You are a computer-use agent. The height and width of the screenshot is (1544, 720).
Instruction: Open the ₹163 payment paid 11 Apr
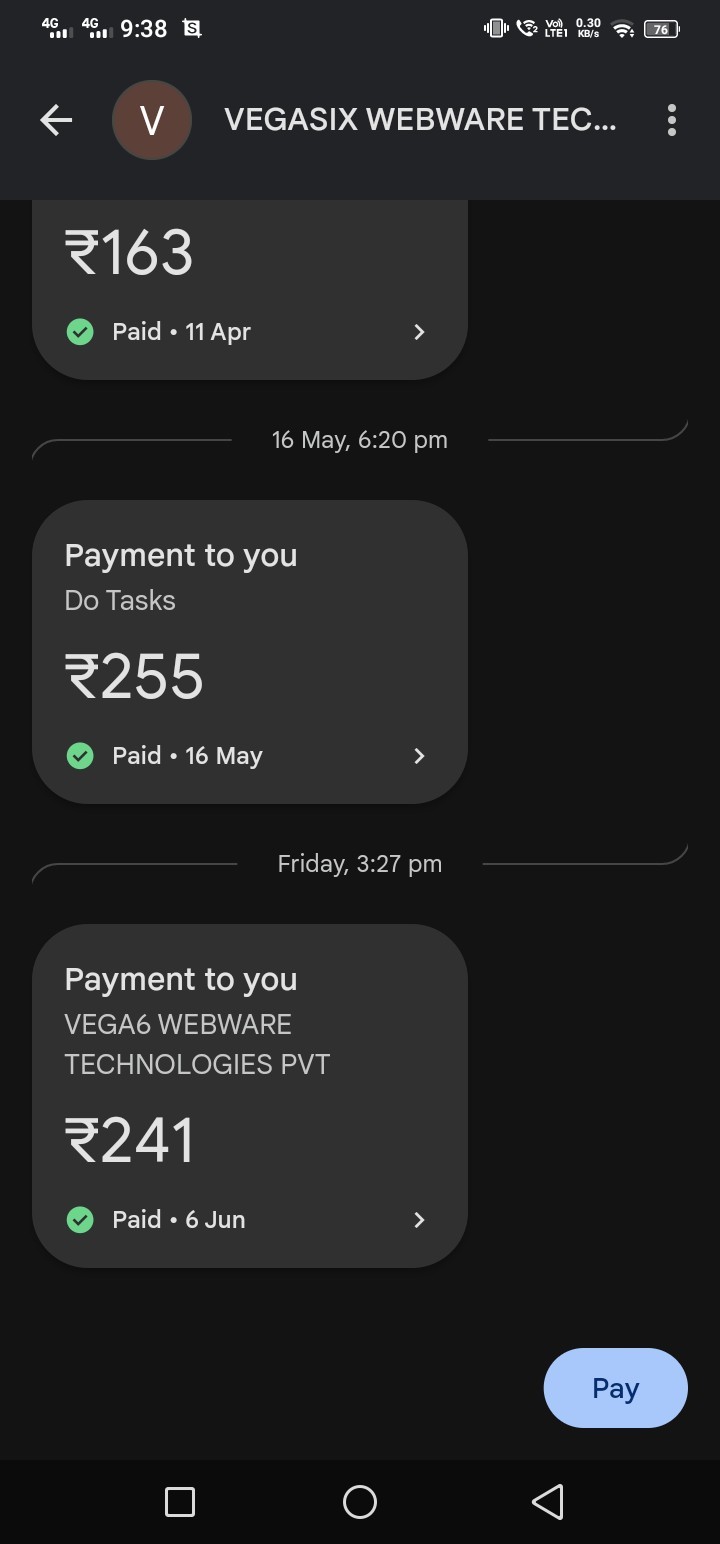[250, 290]
